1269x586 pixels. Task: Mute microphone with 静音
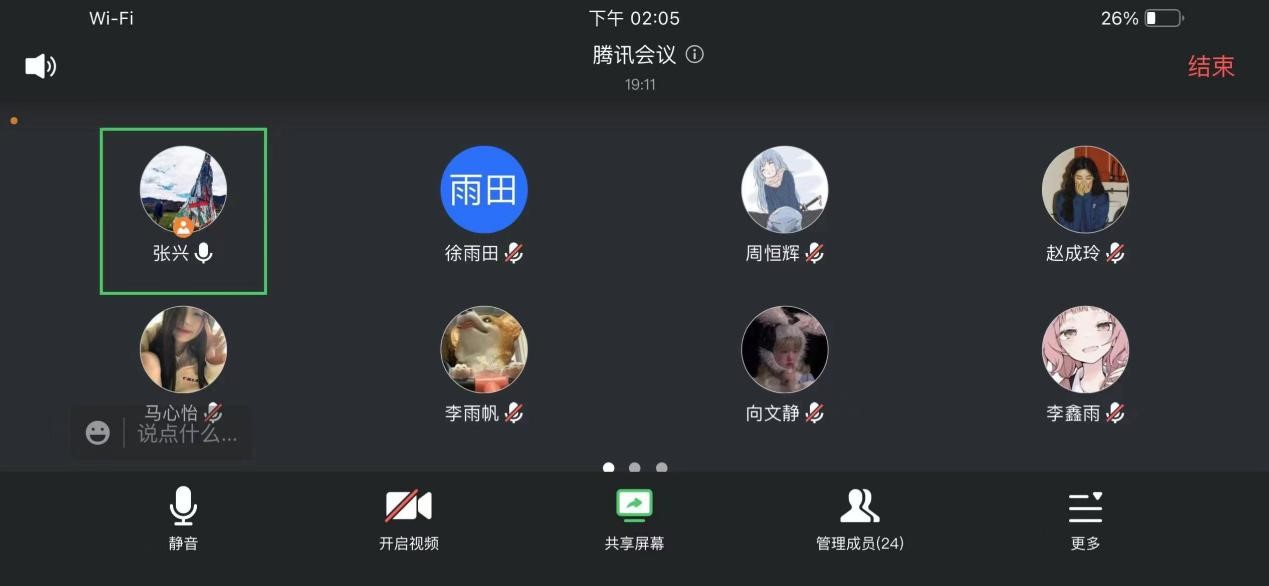(183, 518)
